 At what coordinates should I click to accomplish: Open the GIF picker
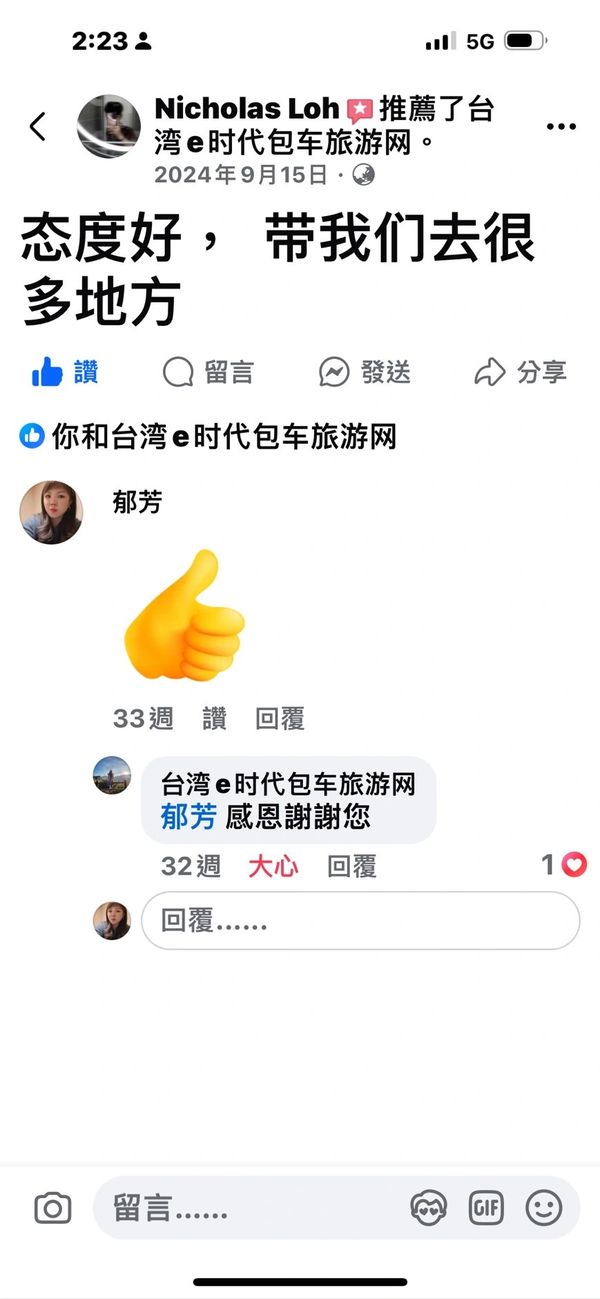(x=486, y=1209)
